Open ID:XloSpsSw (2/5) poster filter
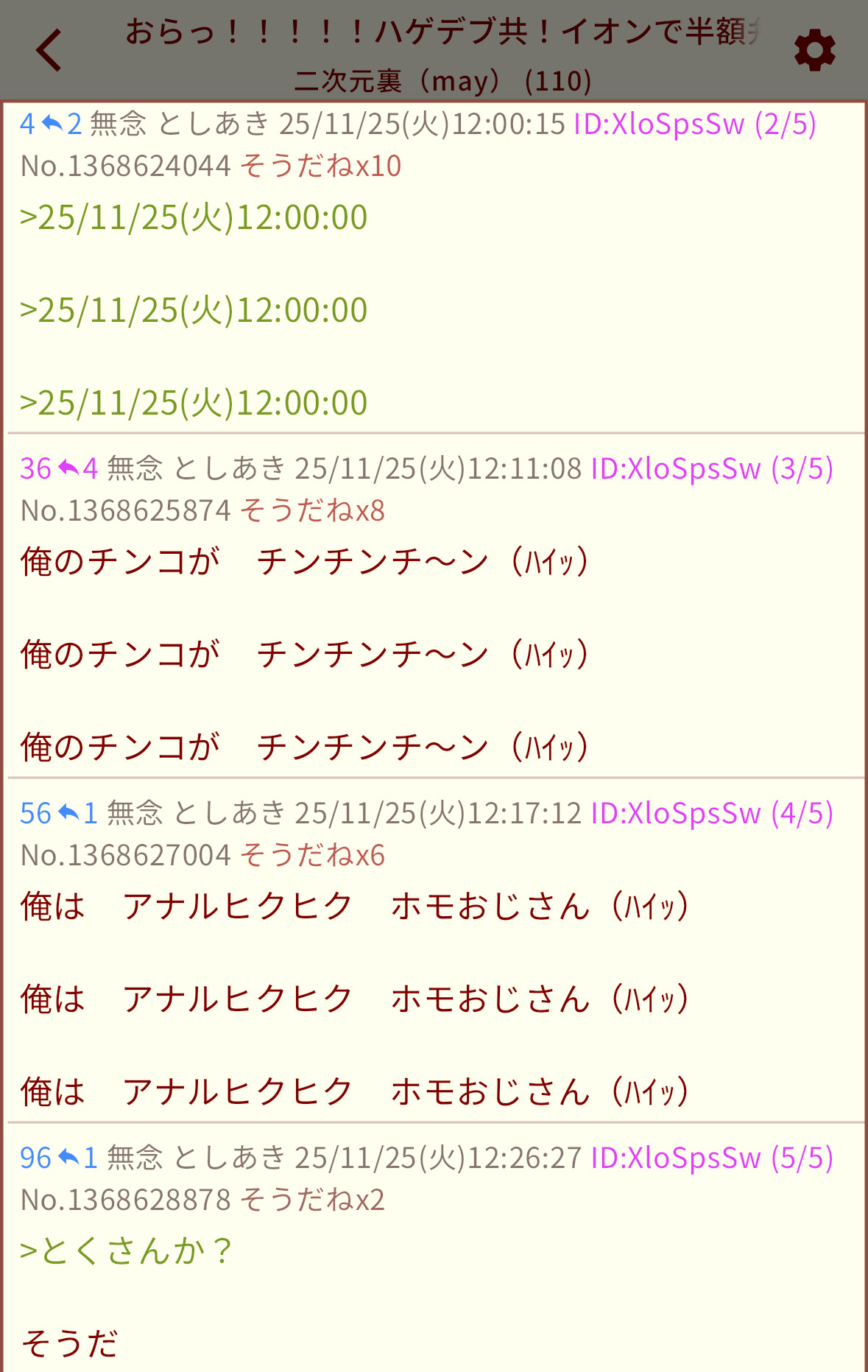Screen dimensions: 868x1372 (694, 124)
